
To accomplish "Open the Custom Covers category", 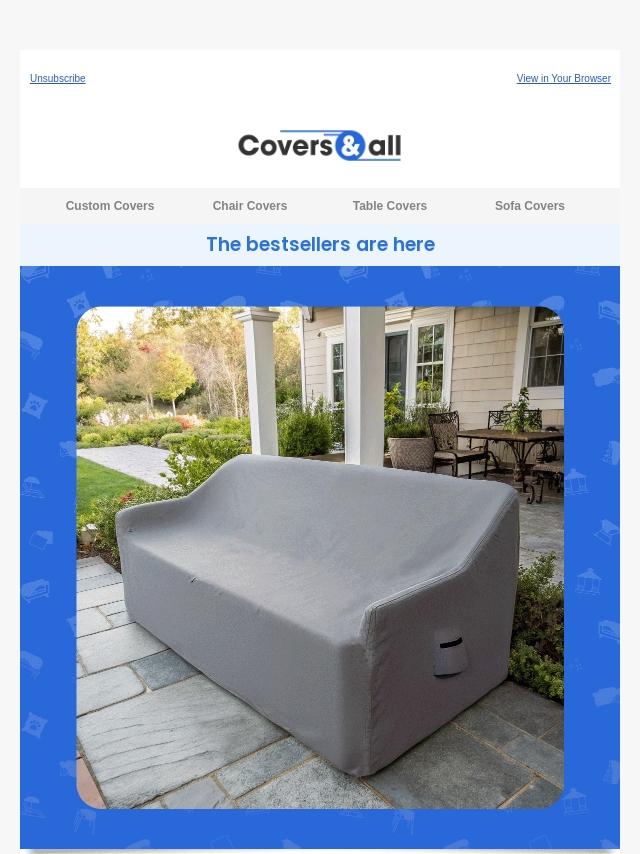I will [x=110, y=206].
